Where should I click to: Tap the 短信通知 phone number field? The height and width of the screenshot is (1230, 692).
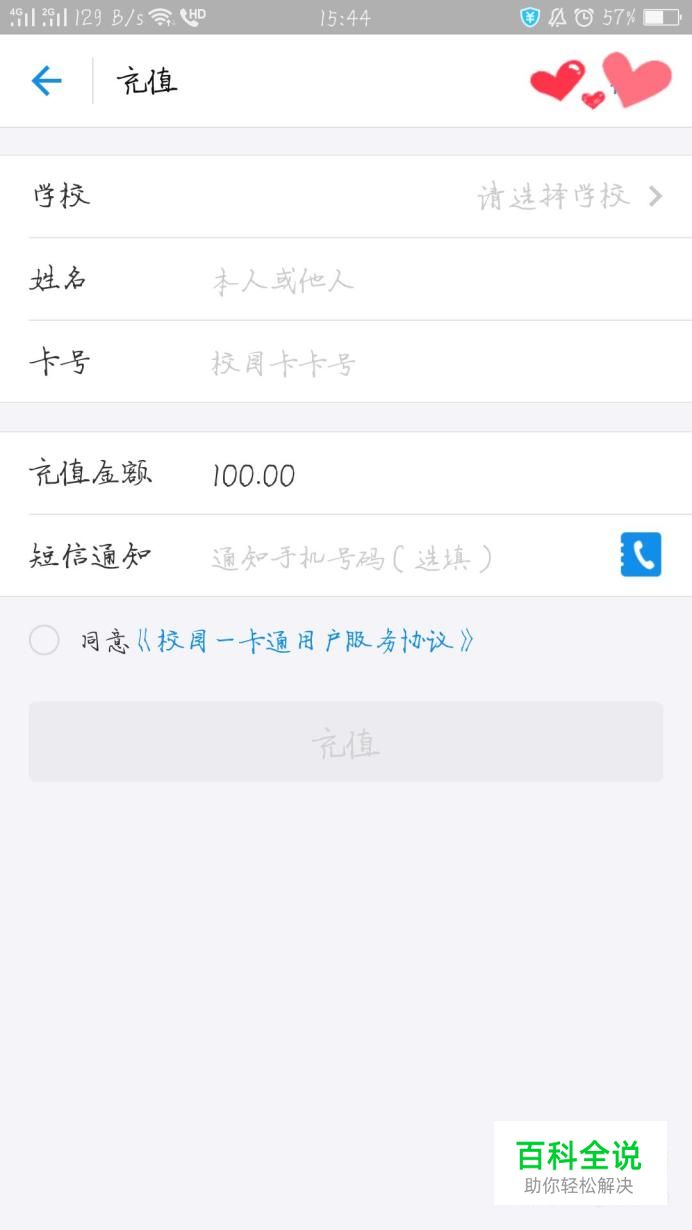[x=405, y=556]
